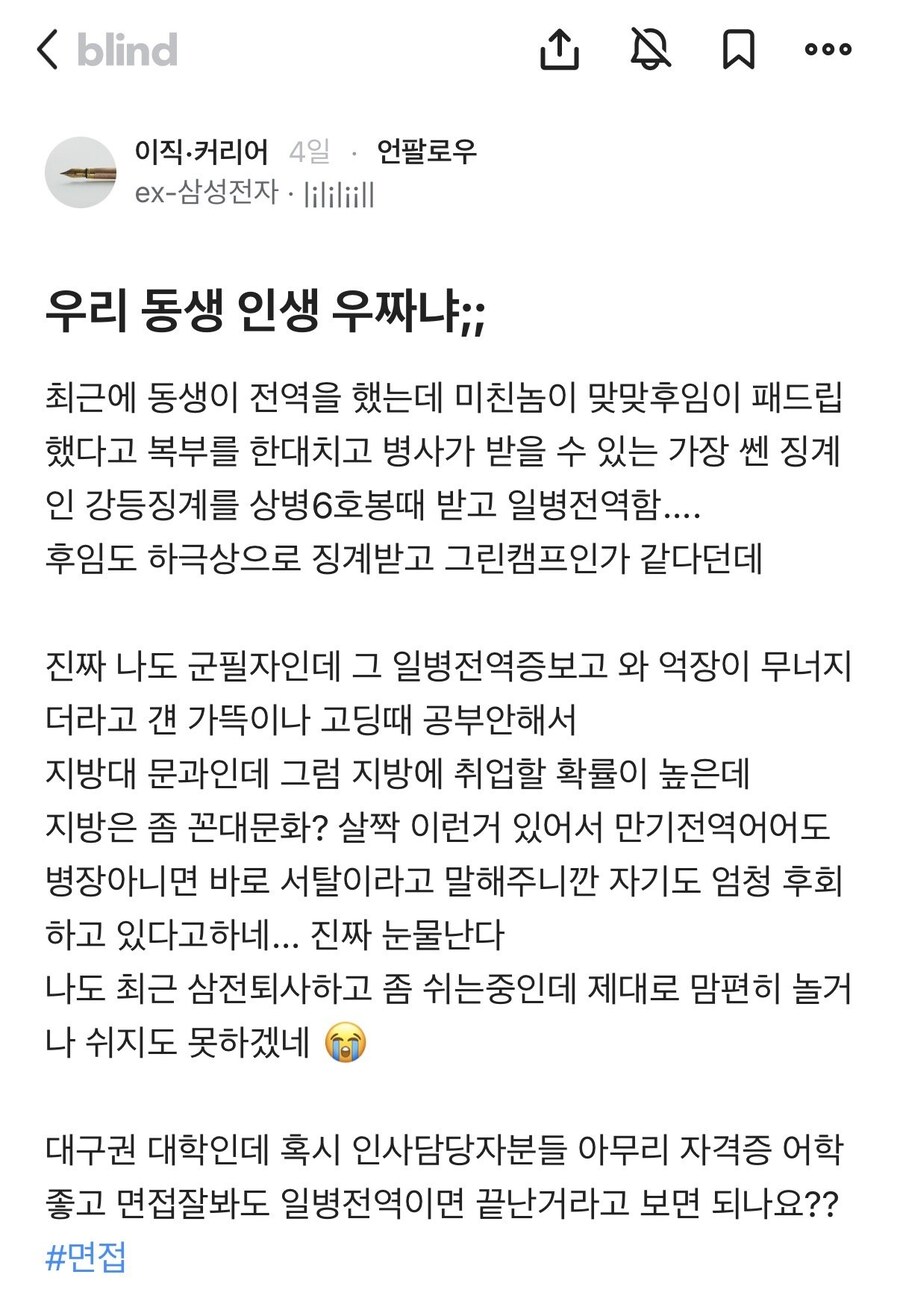Screen dimensions: 900x1310
Task: Toggle the muted notifications bell
Action: click(650, 48)
